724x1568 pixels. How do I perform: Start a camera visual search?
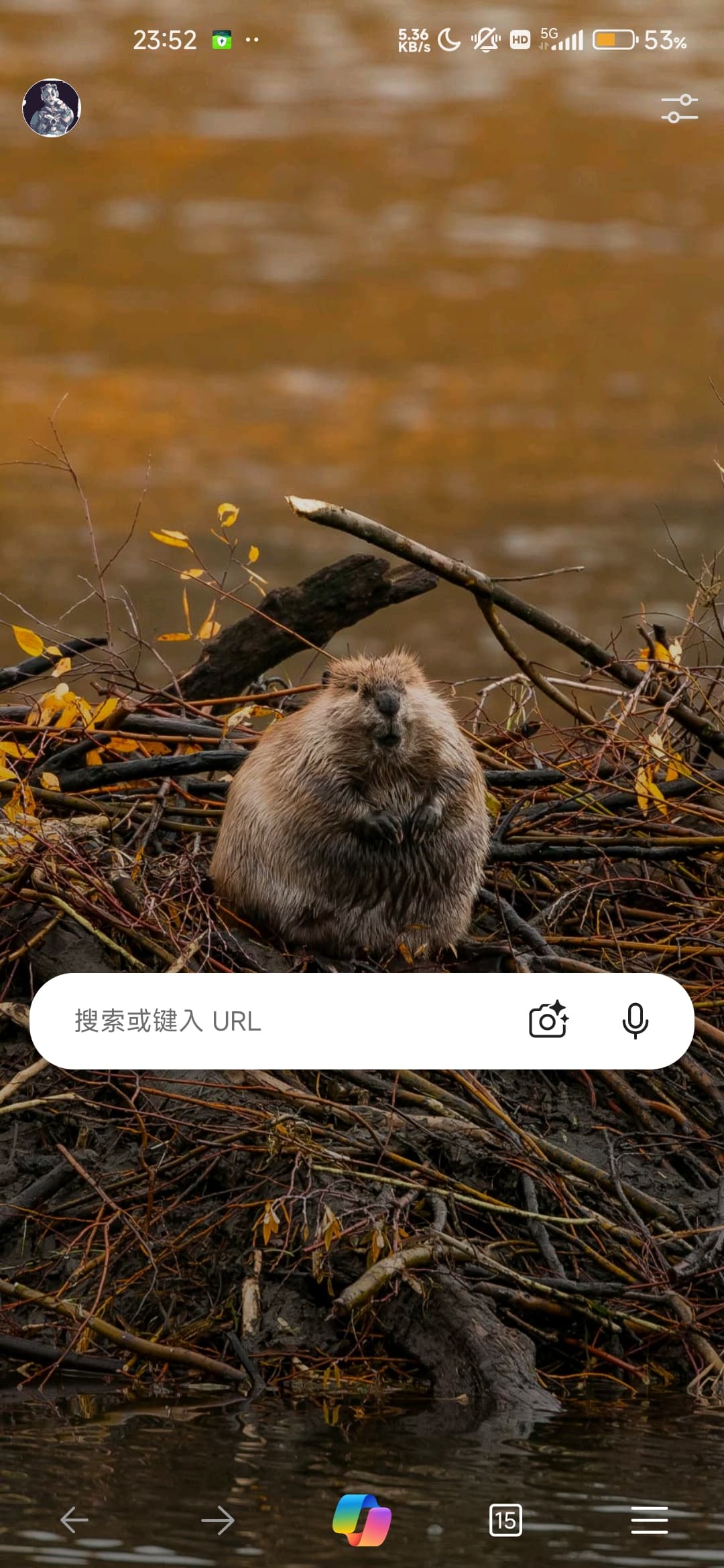pyautogui.click(x=548, y=1021)
